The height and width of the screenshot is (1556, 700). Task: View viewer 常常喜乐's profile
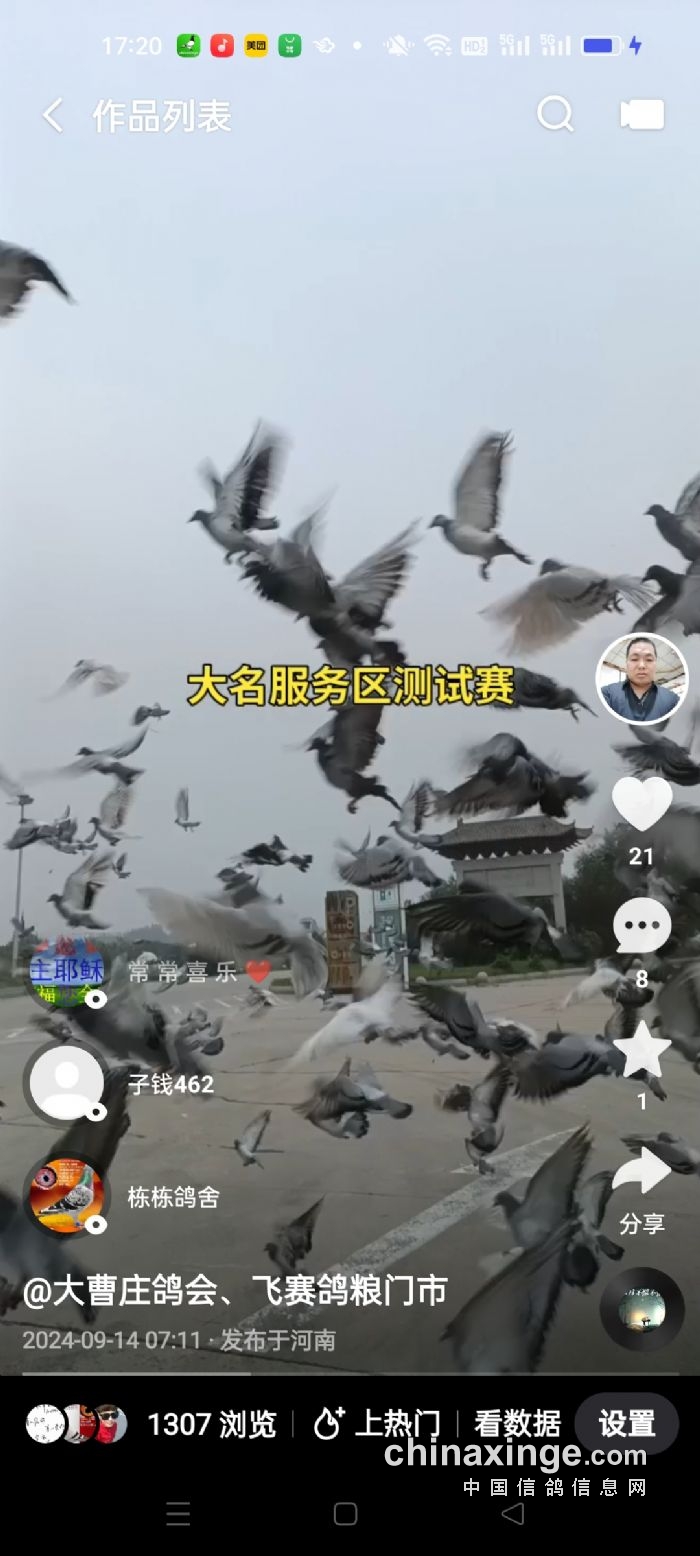[x=66, y=971]
